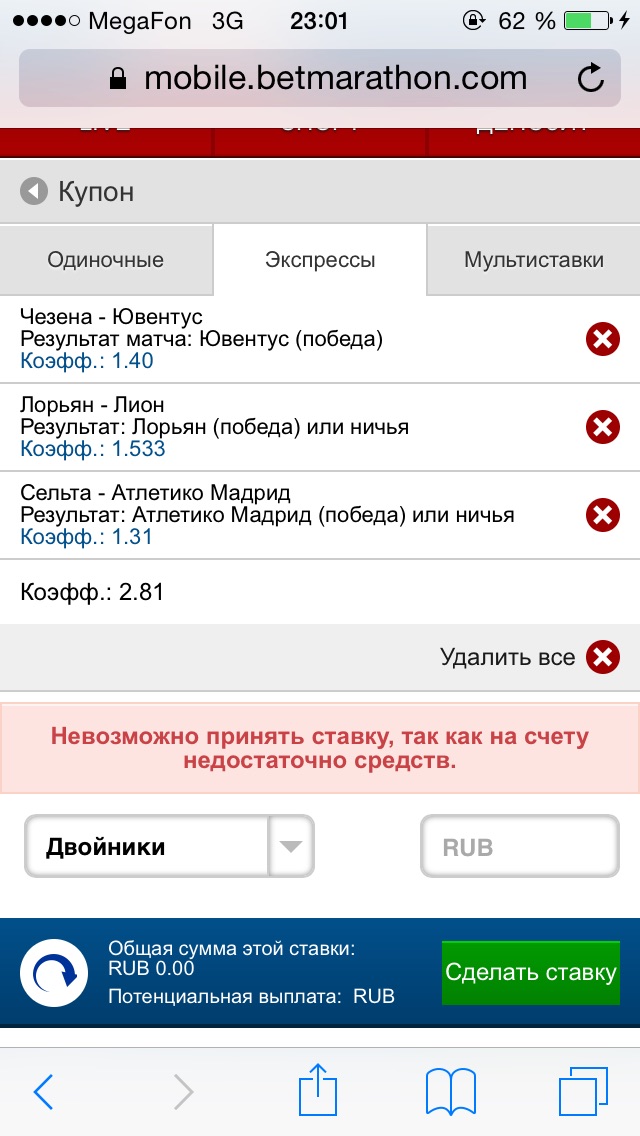Screen dimensions: 640x1136
Task: Remove the Лорьян - Лион bet
Action: [x=602, y=428]
